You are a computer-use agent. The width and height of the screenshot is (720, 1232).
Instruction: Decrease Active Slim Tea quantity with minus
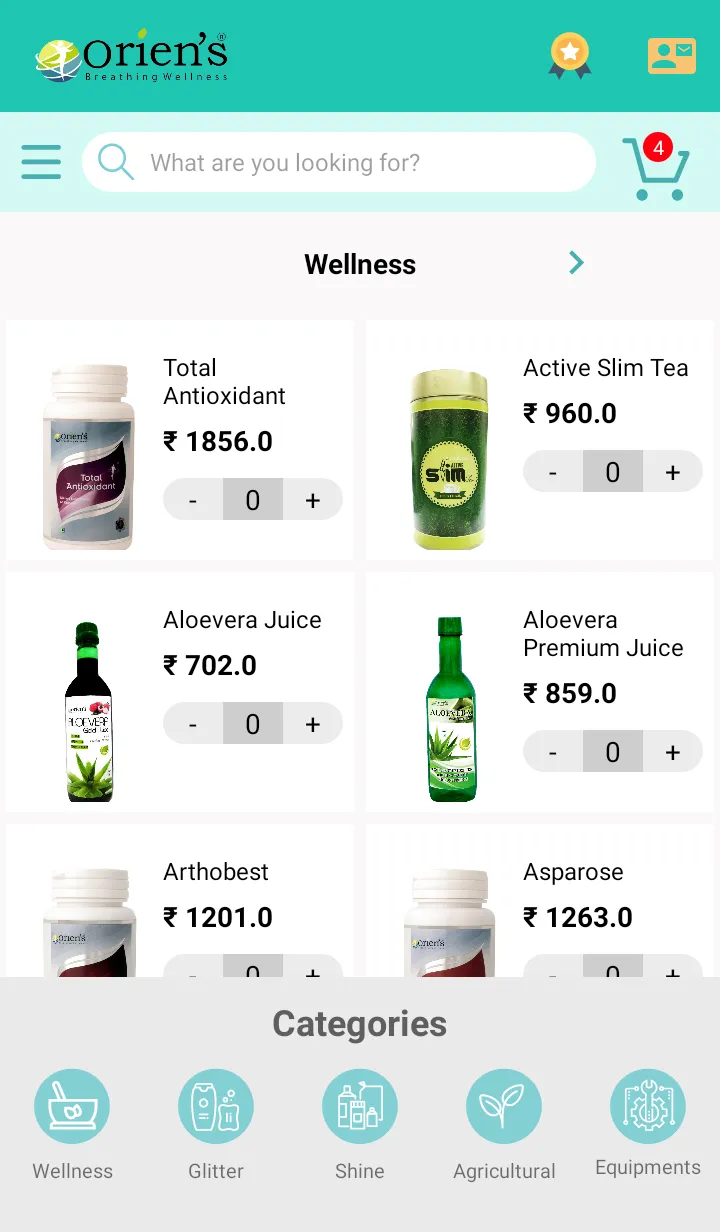tap(552, 471)
